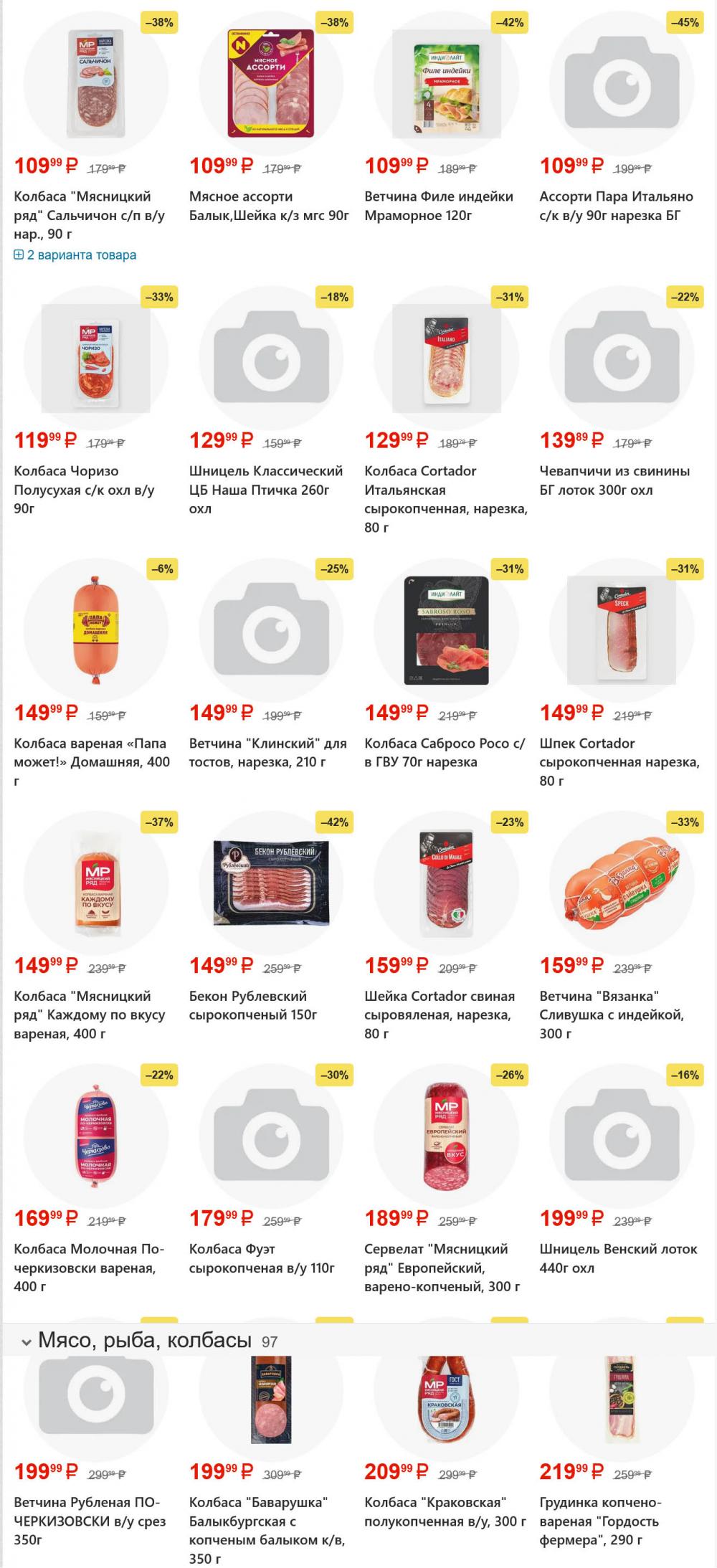The width and height of the screenshot is (717, 1568).
Task: Collapse the 'Мясо, рыба, колбасы' section header
Action: (x=27, y=1342)
